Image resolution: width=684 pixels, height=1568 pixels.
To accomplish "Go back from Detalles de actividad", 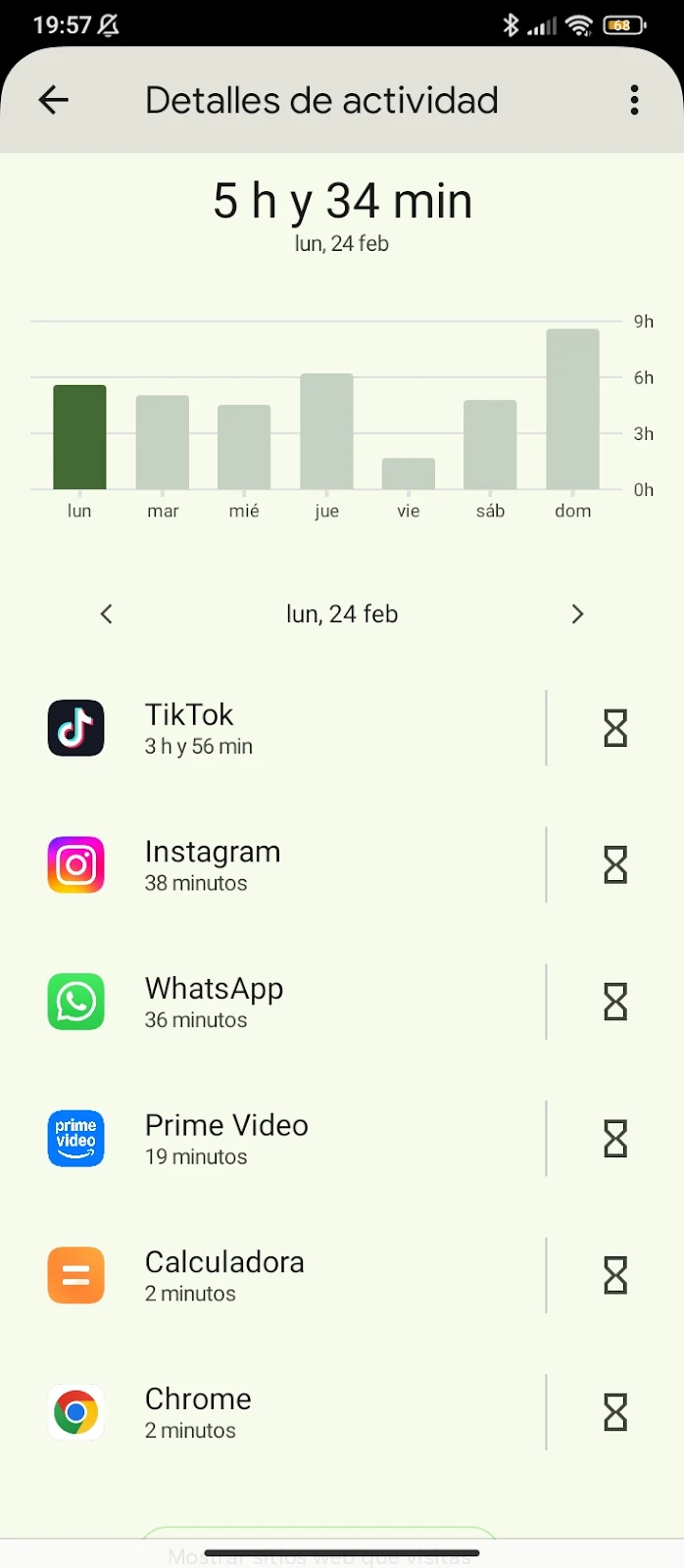I will coord(53,100).
